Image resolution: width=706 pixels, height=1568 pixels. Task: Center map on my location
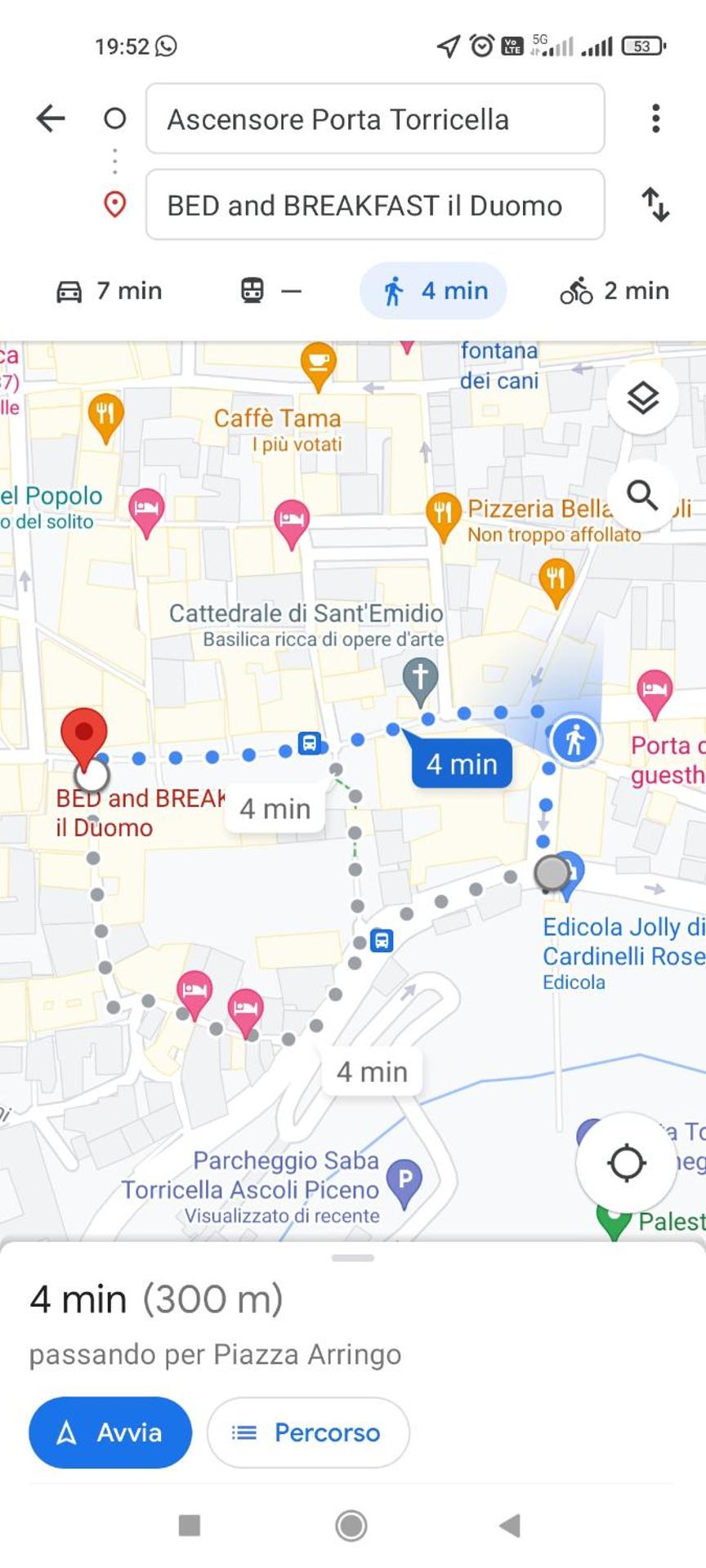[627, 1163]
